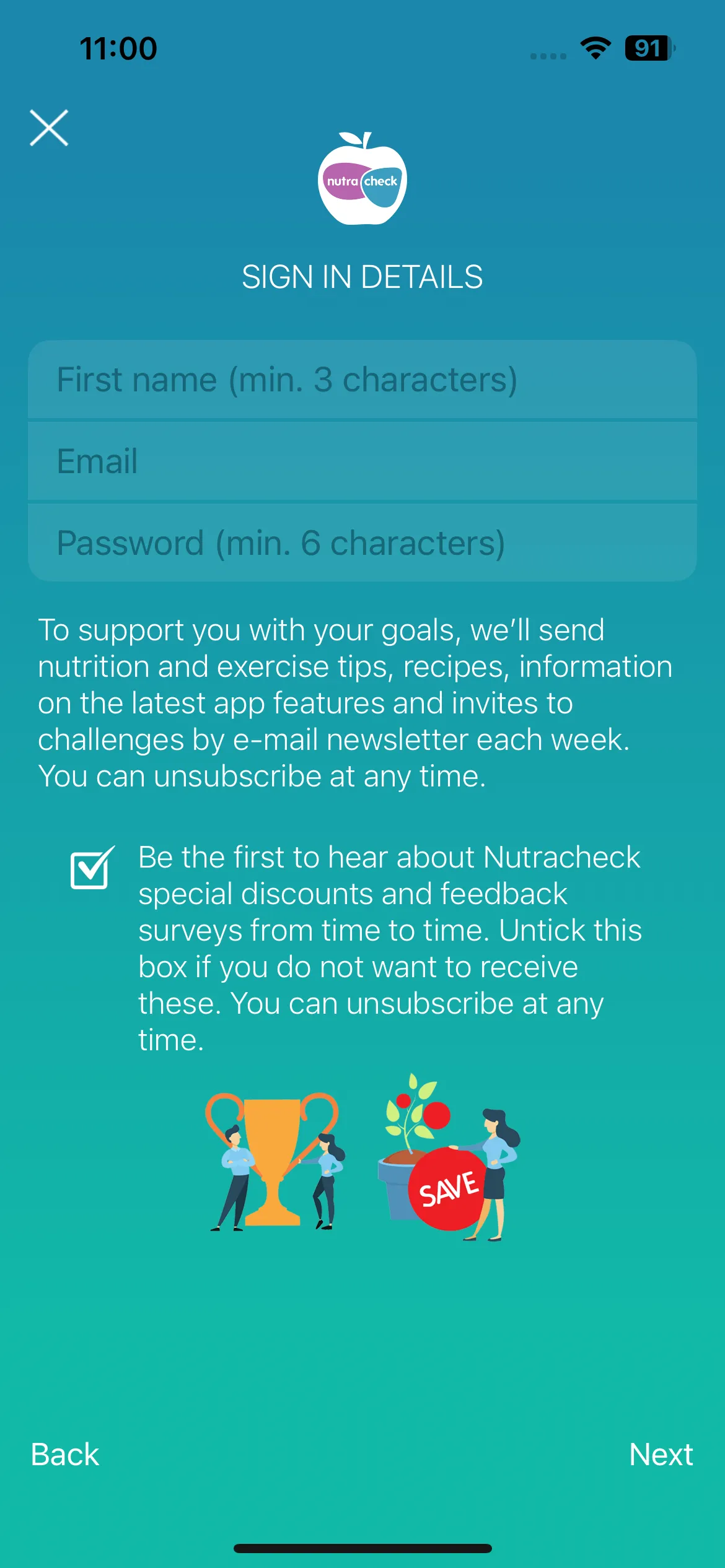Viewport: 725px width, 1568px height.
Task: Go Back to the previous step
Action: [65, 1454]
